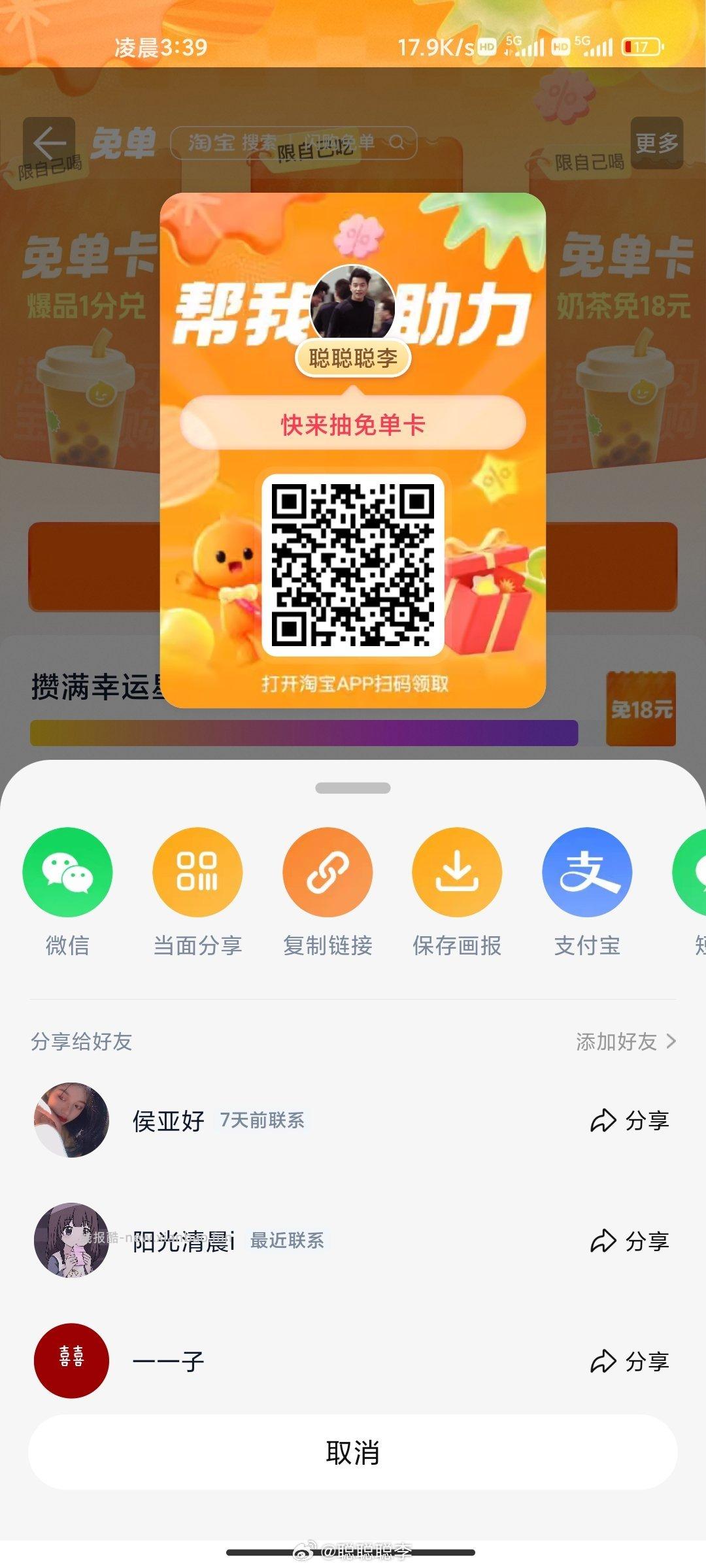Image resolution: width=706 pixels, height=1568 pixels.
Task: Share via WeChat icon
Action: 68,872
